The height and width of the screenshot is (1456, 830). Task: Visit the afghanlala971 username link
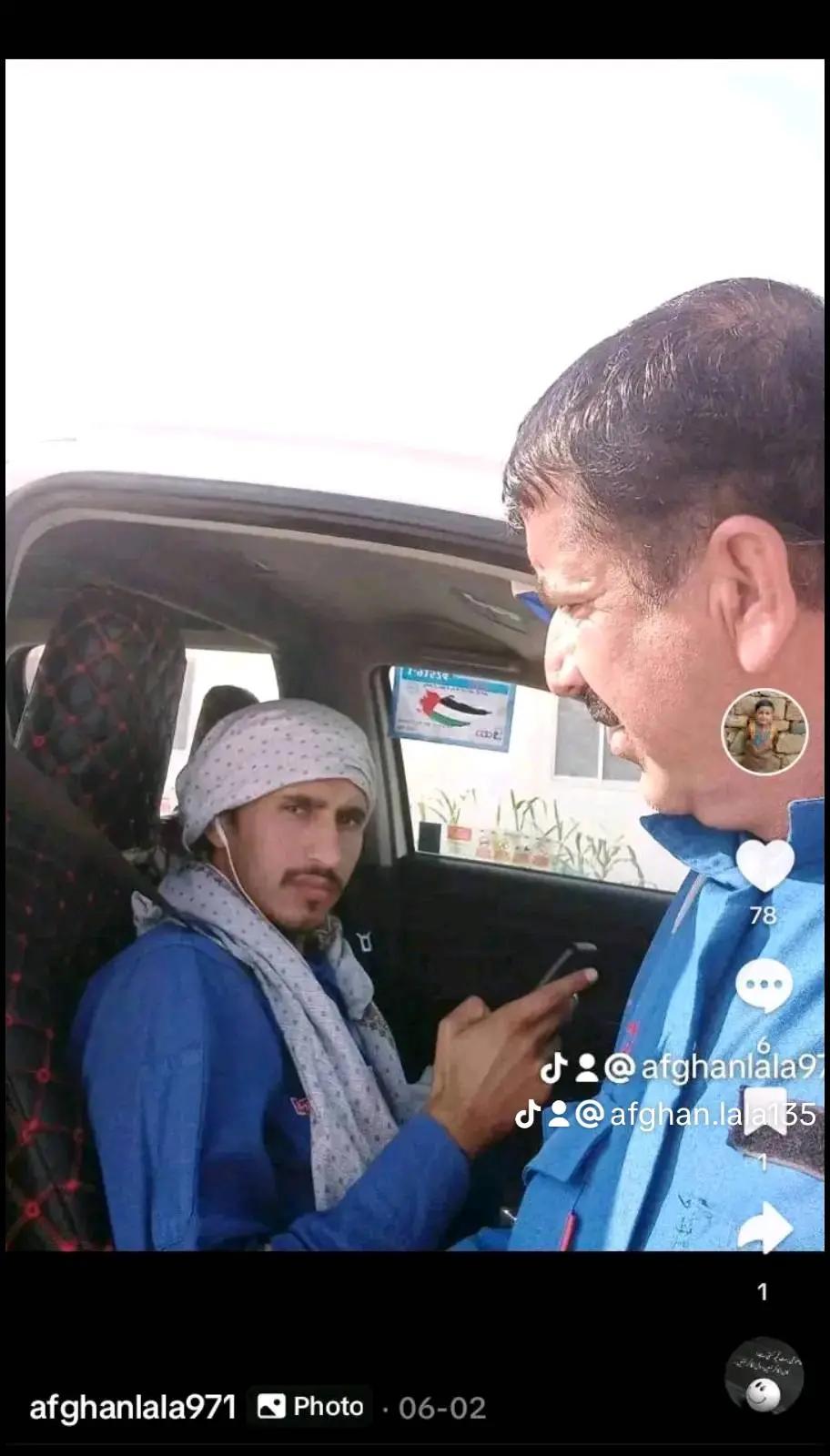tap(133, 1407)
